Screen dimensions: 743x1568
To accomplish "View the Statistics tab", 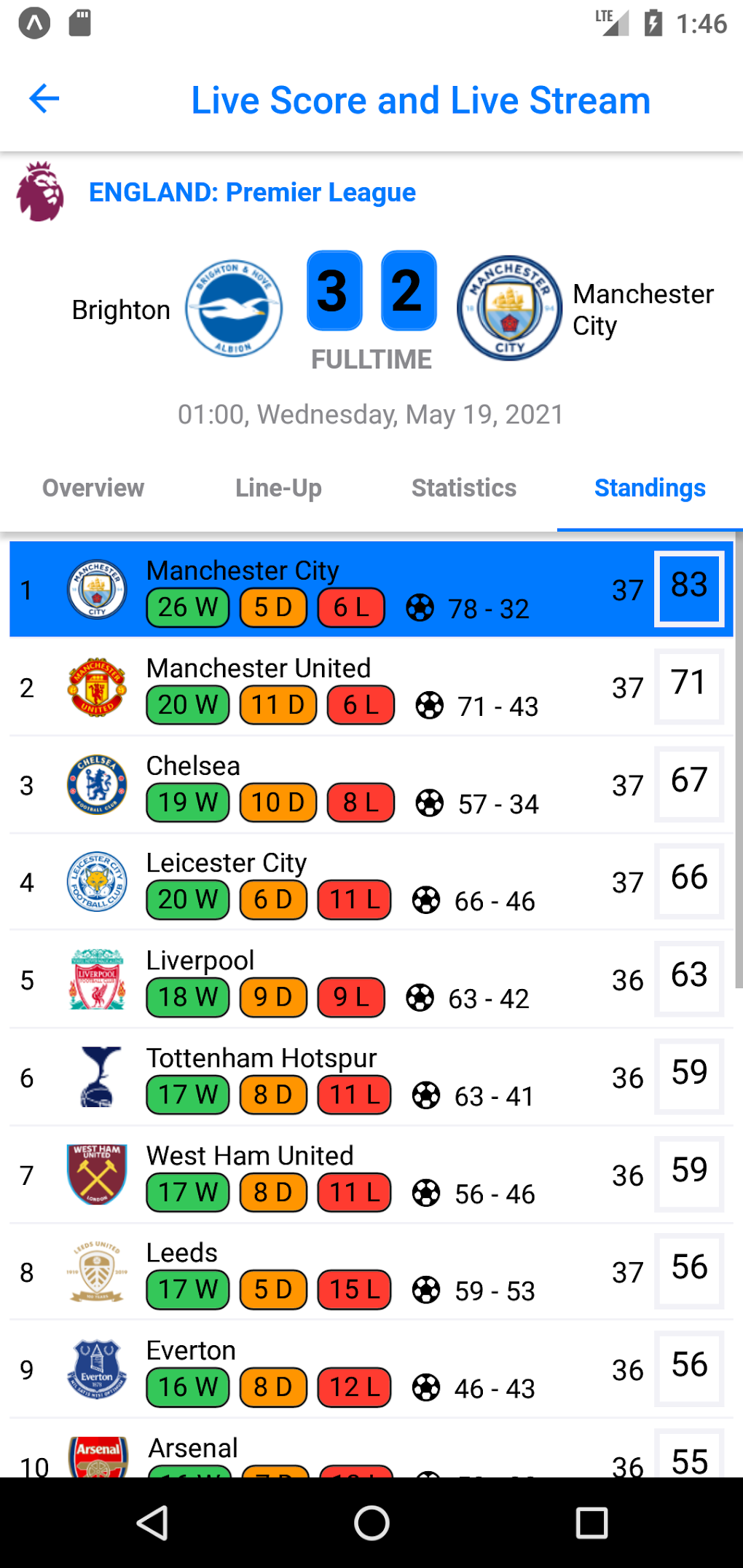I will 464,488.
